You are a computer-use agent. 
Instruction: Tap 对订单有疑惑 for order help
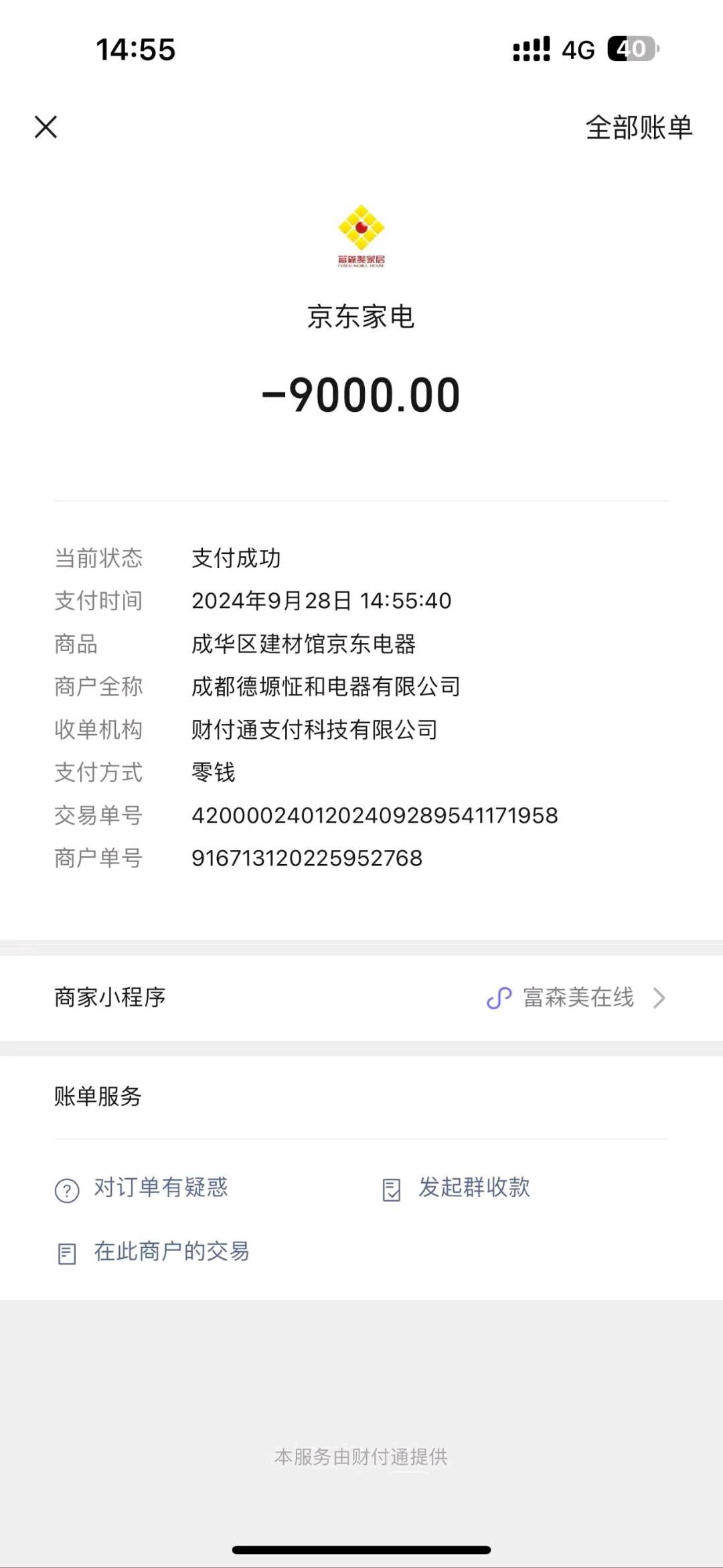point(141,1188)
